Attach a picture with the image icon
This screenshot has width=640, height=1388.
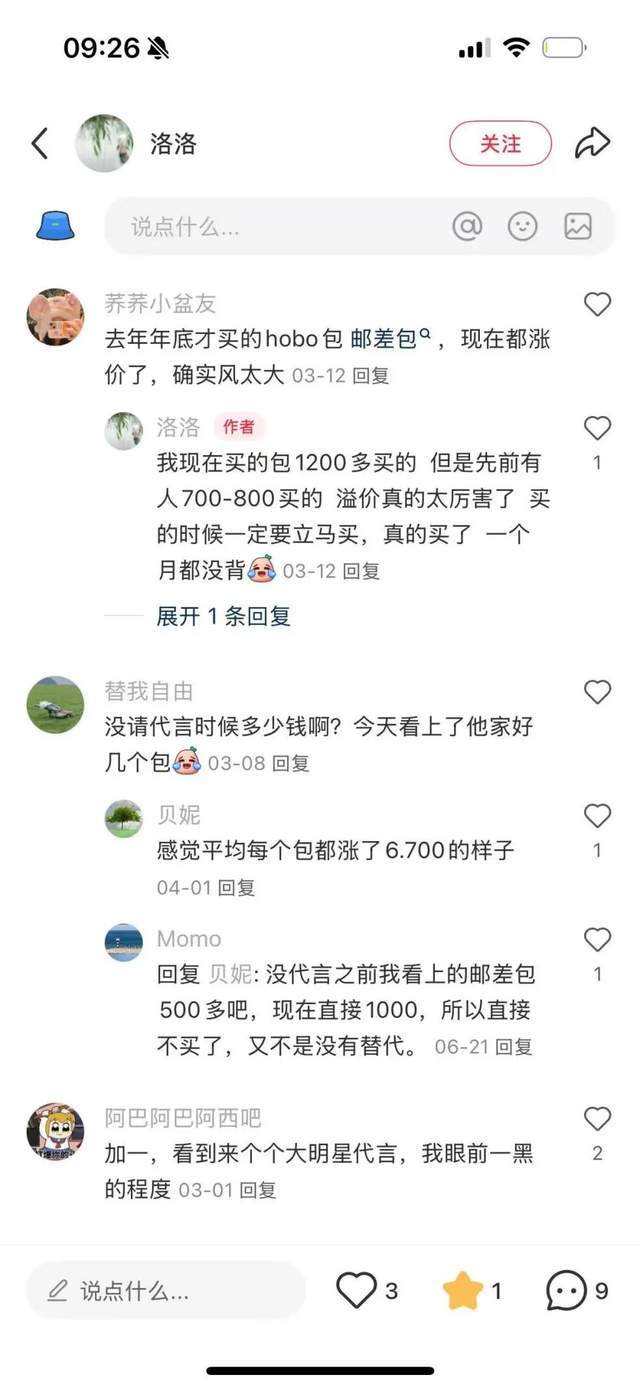(x=578, y=227)
